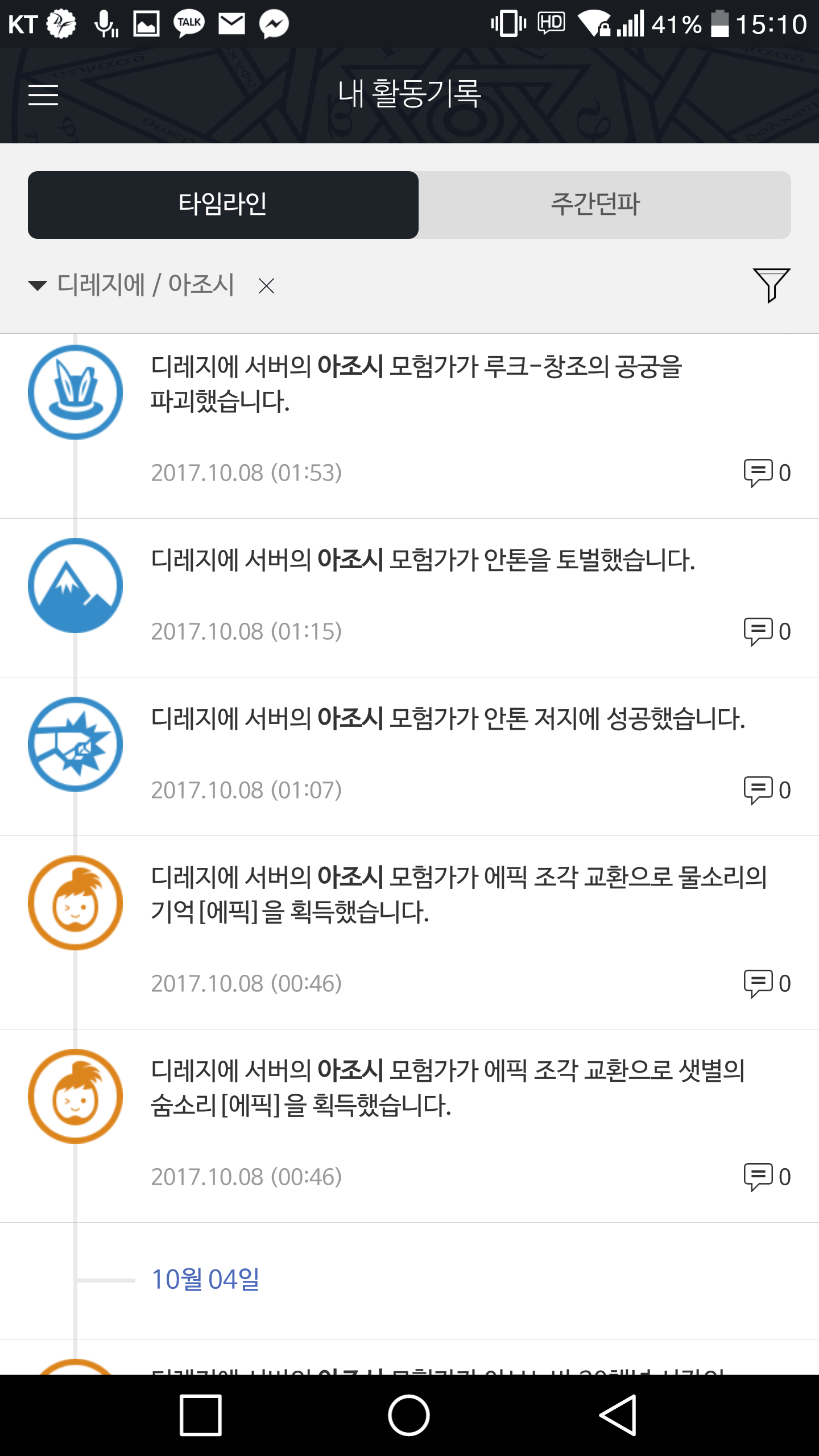Tap the system back button
Screen dimensions: 819x1456
[618, 1415]
